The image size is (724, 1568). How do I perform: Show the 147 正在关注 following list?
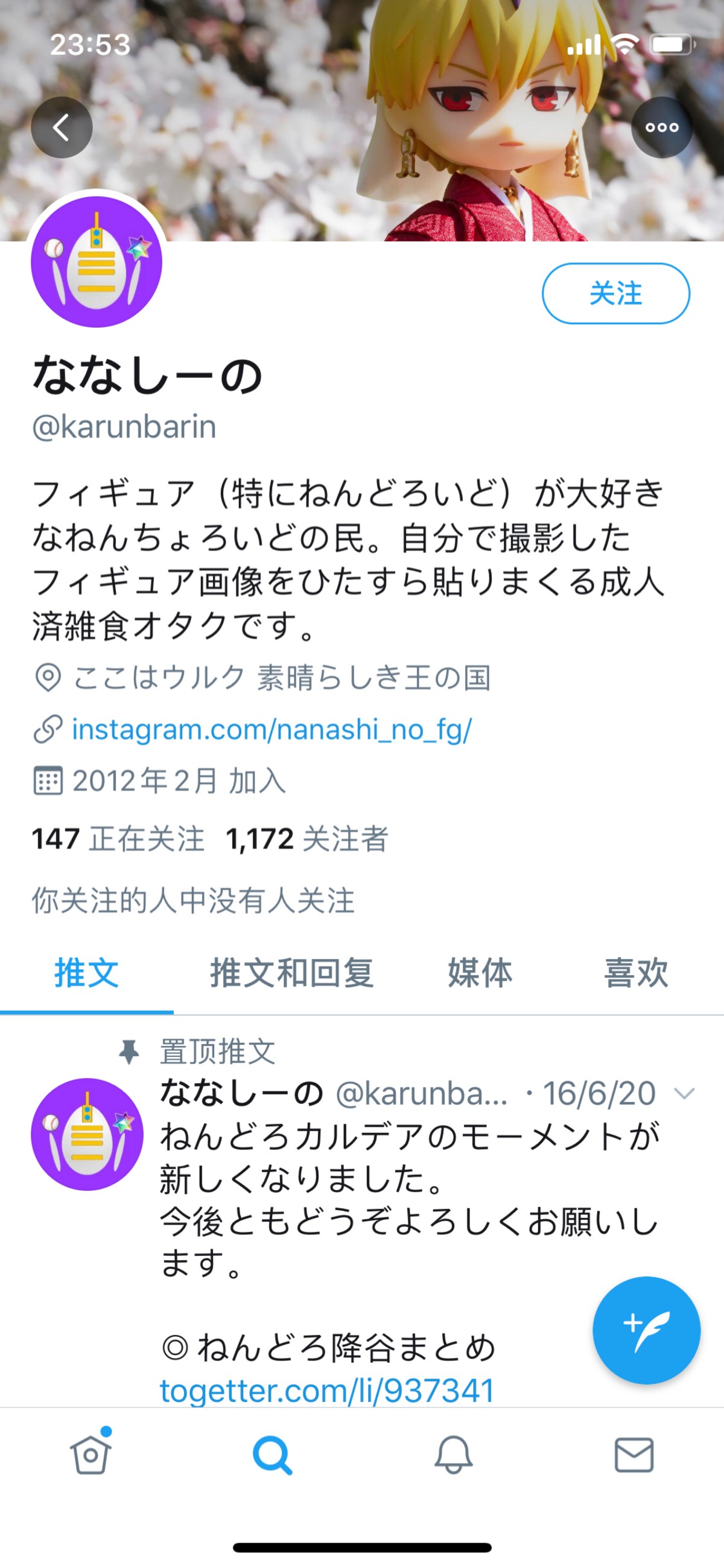tap(118, 839)
